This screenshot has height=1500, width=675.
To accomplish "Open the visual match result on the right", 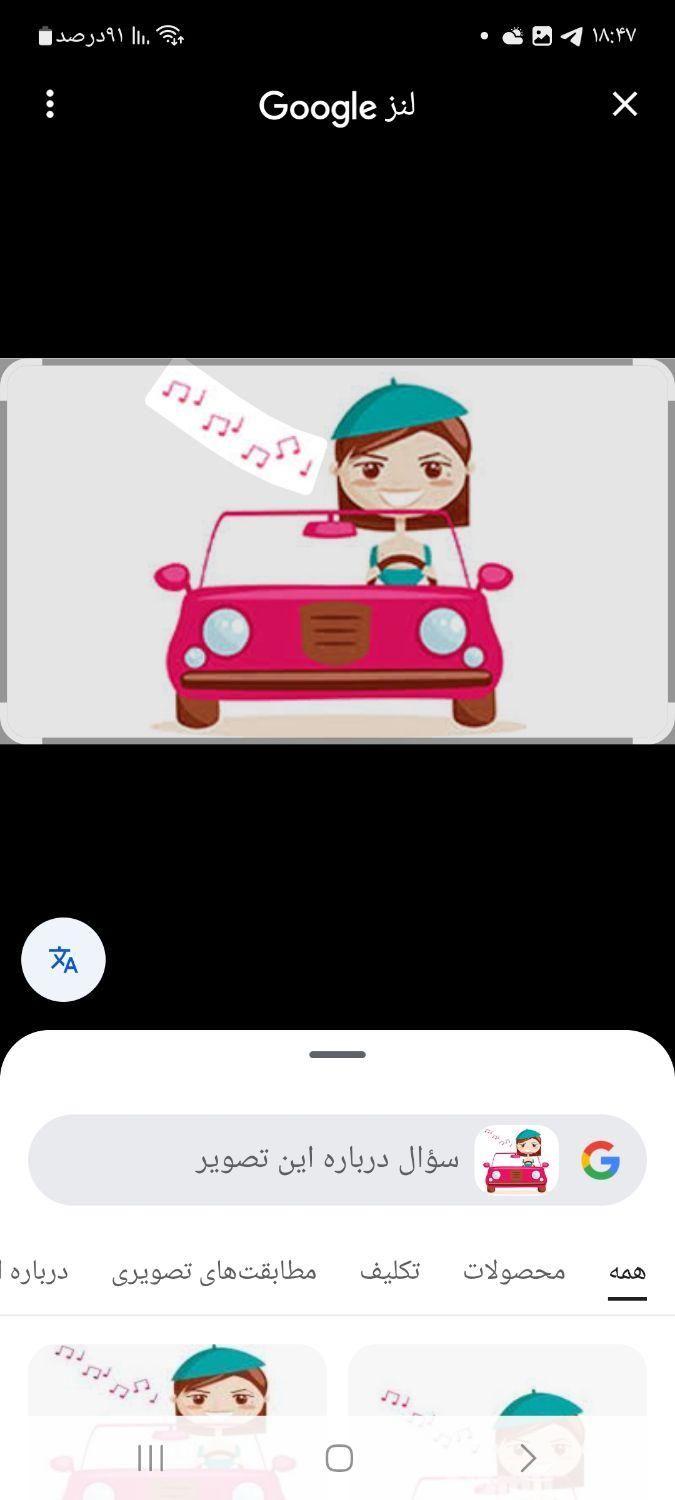I will click(x=497, y=1385).
